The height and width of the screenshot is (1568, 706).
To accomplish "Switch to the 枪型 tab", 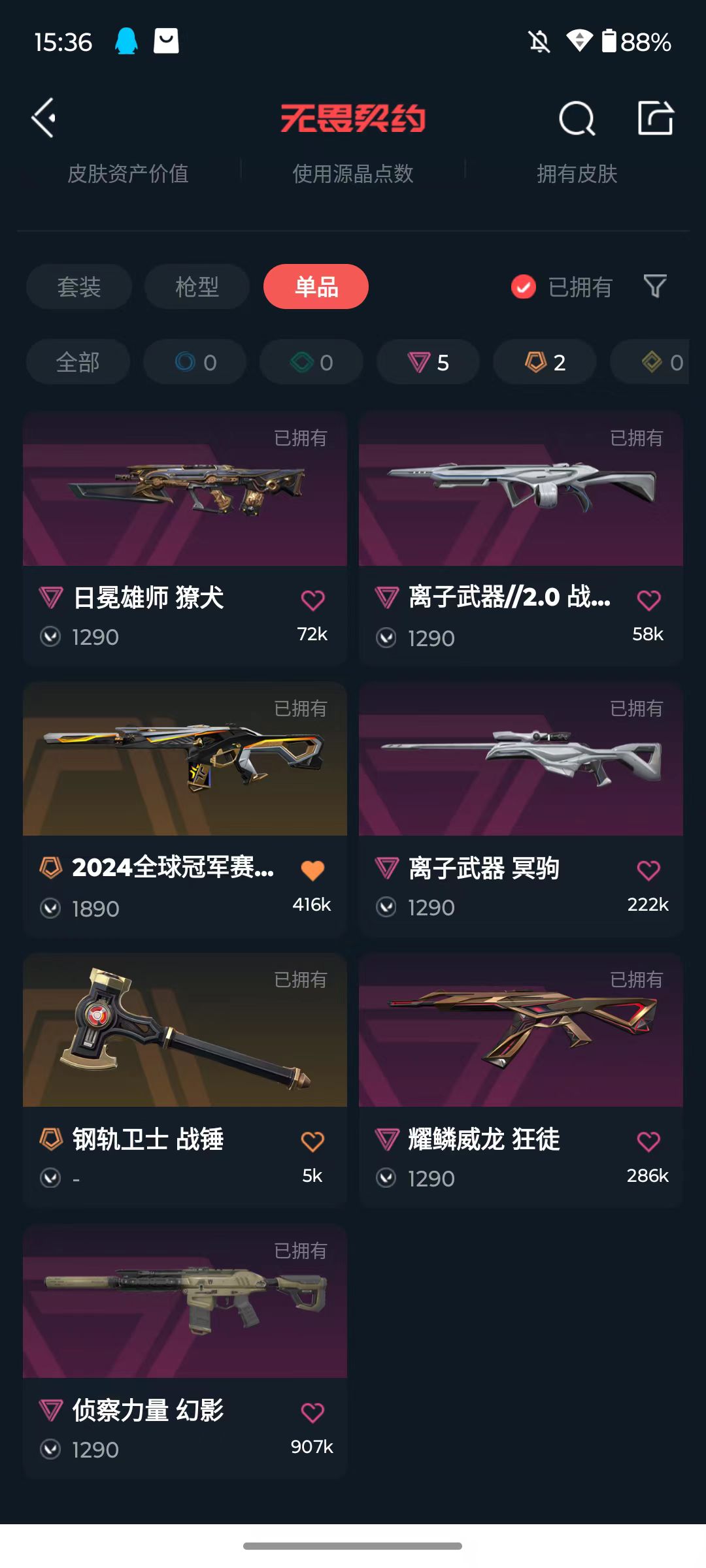I will click(197, 287).
